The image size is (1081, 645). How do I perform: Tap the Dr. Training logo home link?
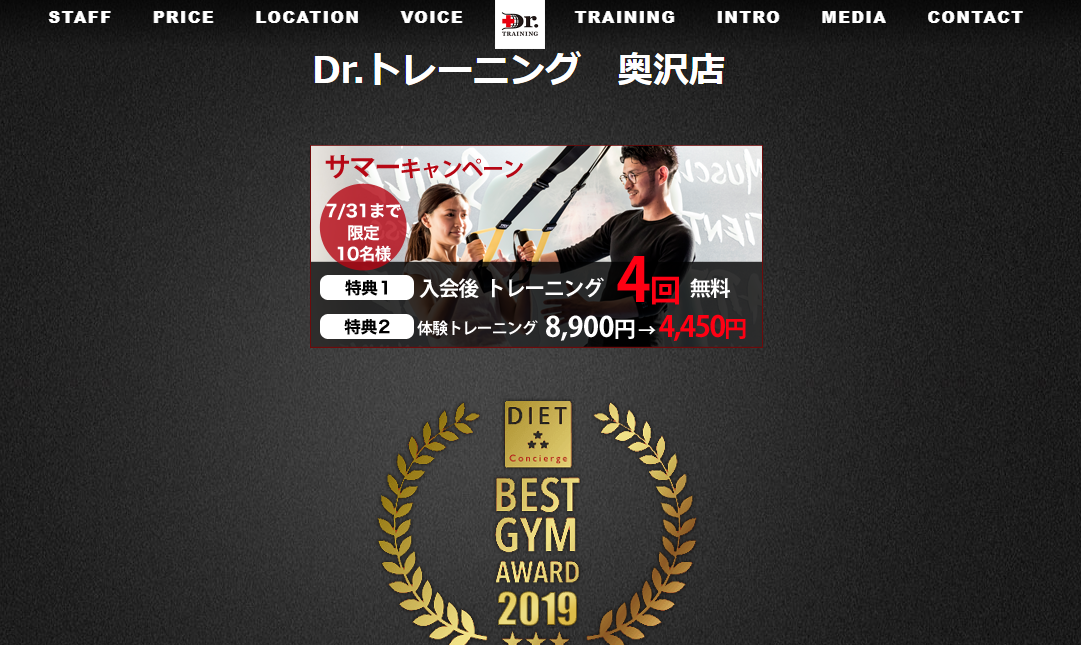point(520,24)
